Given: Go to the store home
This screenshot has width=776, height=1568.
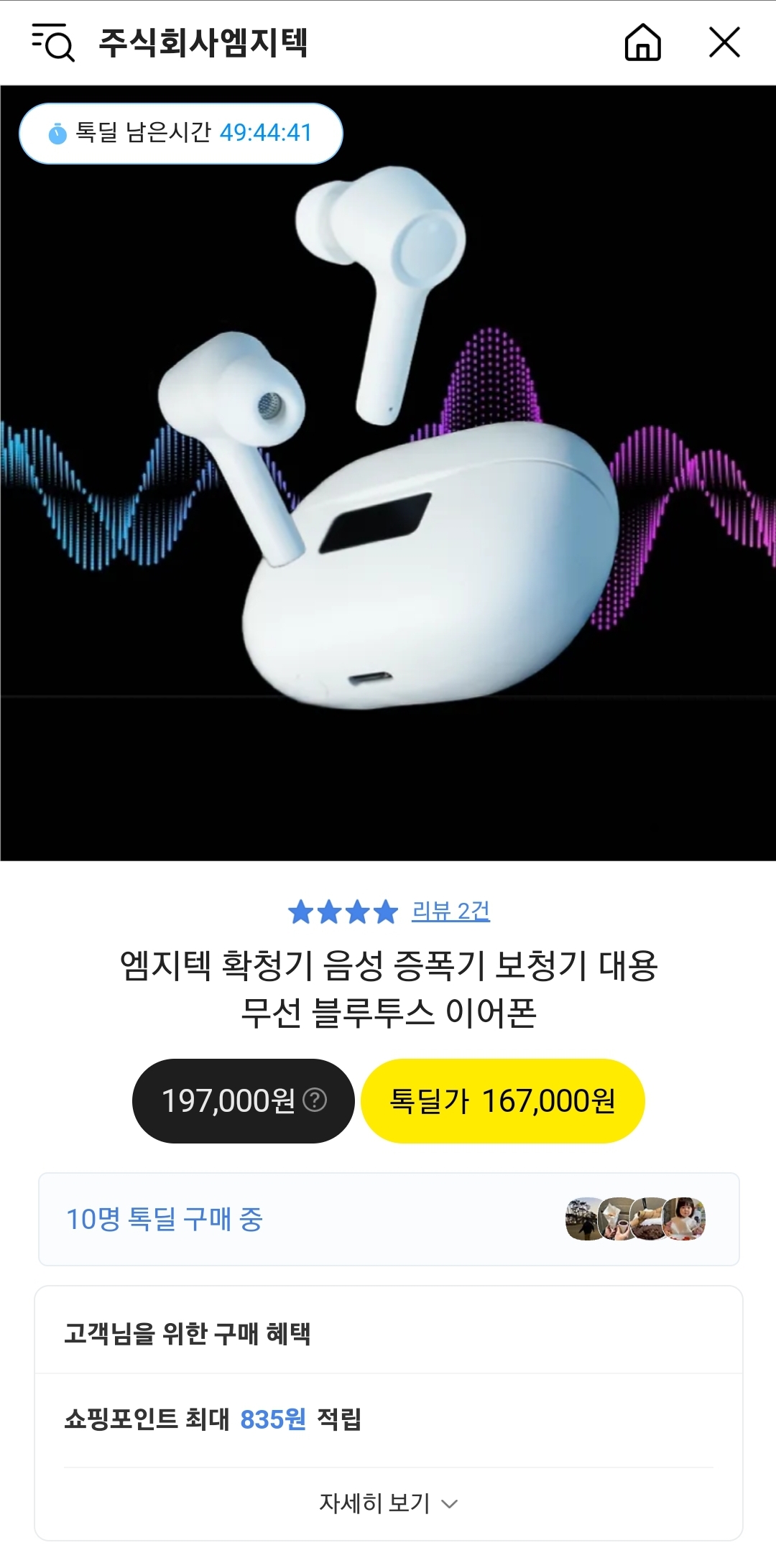Looking at the screenshot, I should (642, 42).
